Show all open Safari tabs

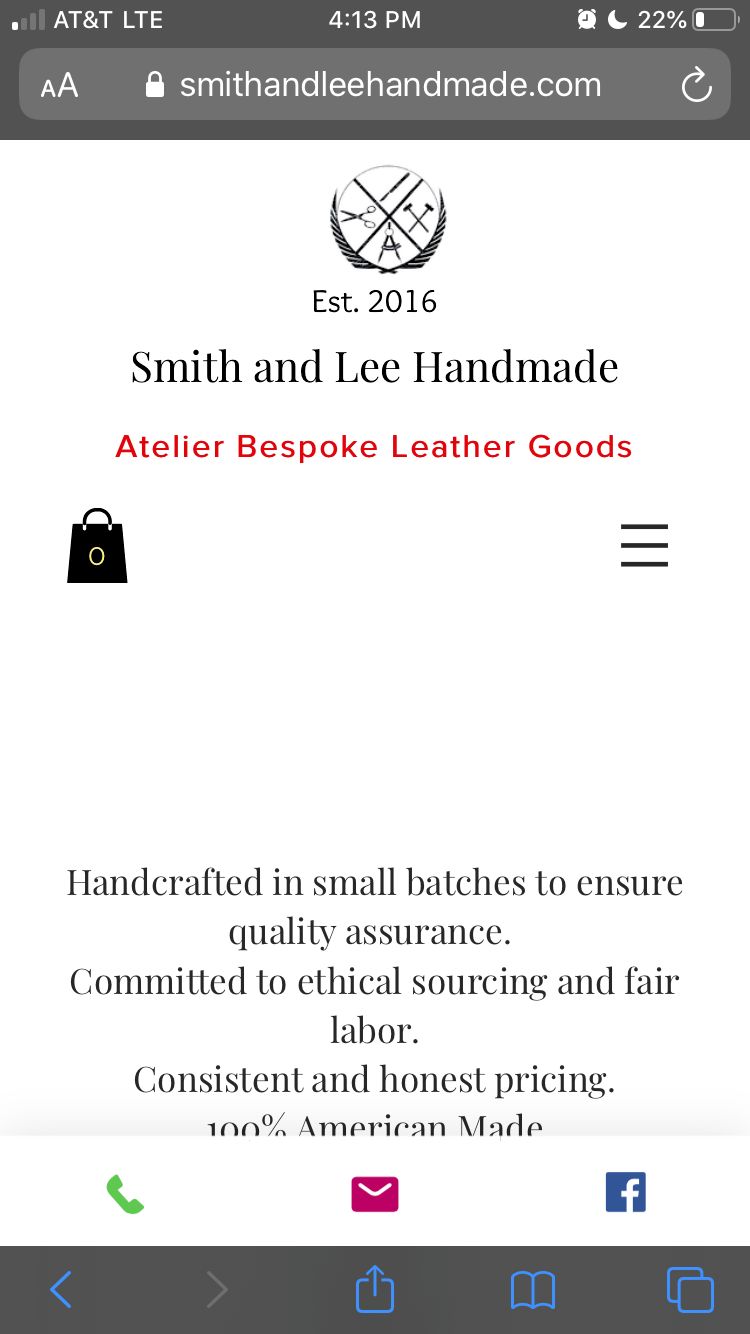[x=690, y=1289]
